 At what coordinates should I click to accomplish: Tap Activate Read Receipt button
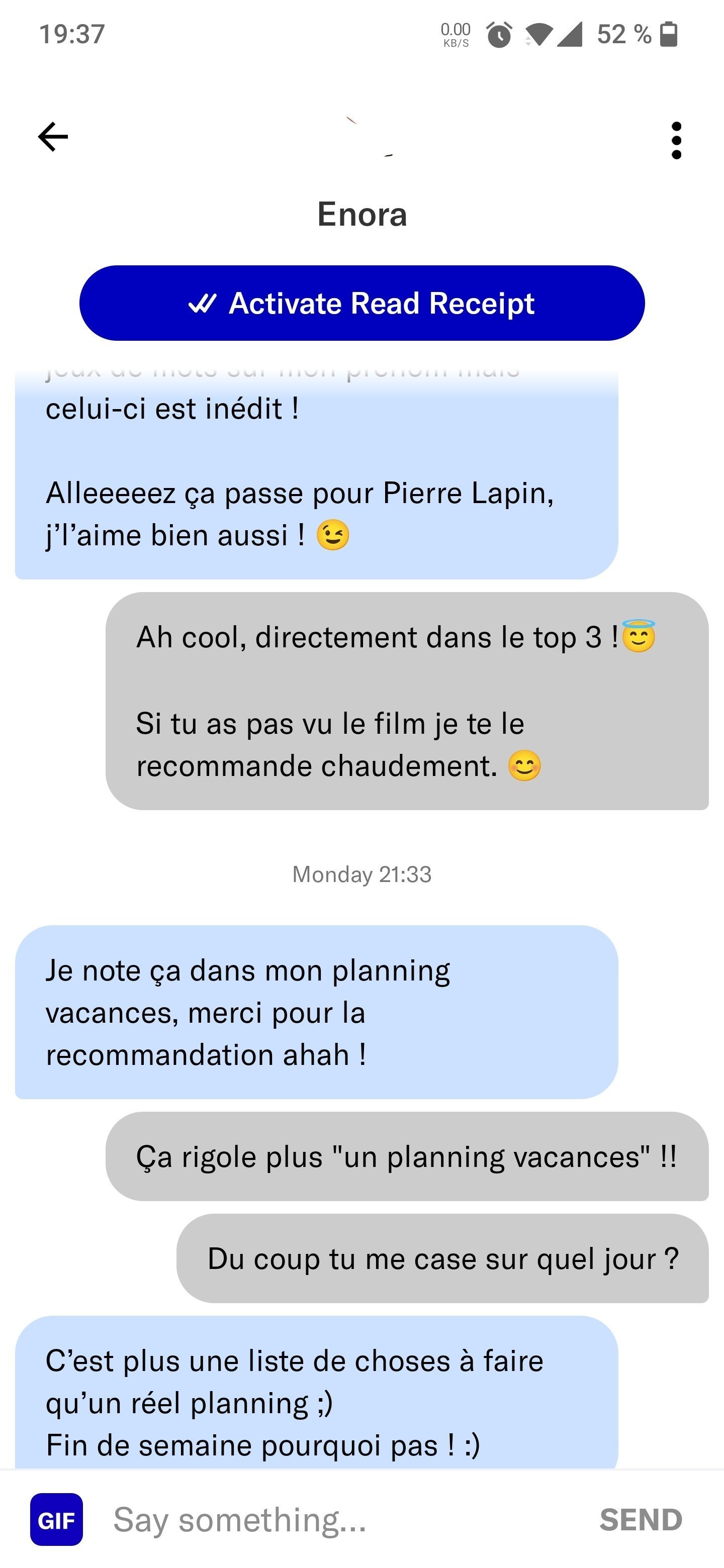[361, 303]
